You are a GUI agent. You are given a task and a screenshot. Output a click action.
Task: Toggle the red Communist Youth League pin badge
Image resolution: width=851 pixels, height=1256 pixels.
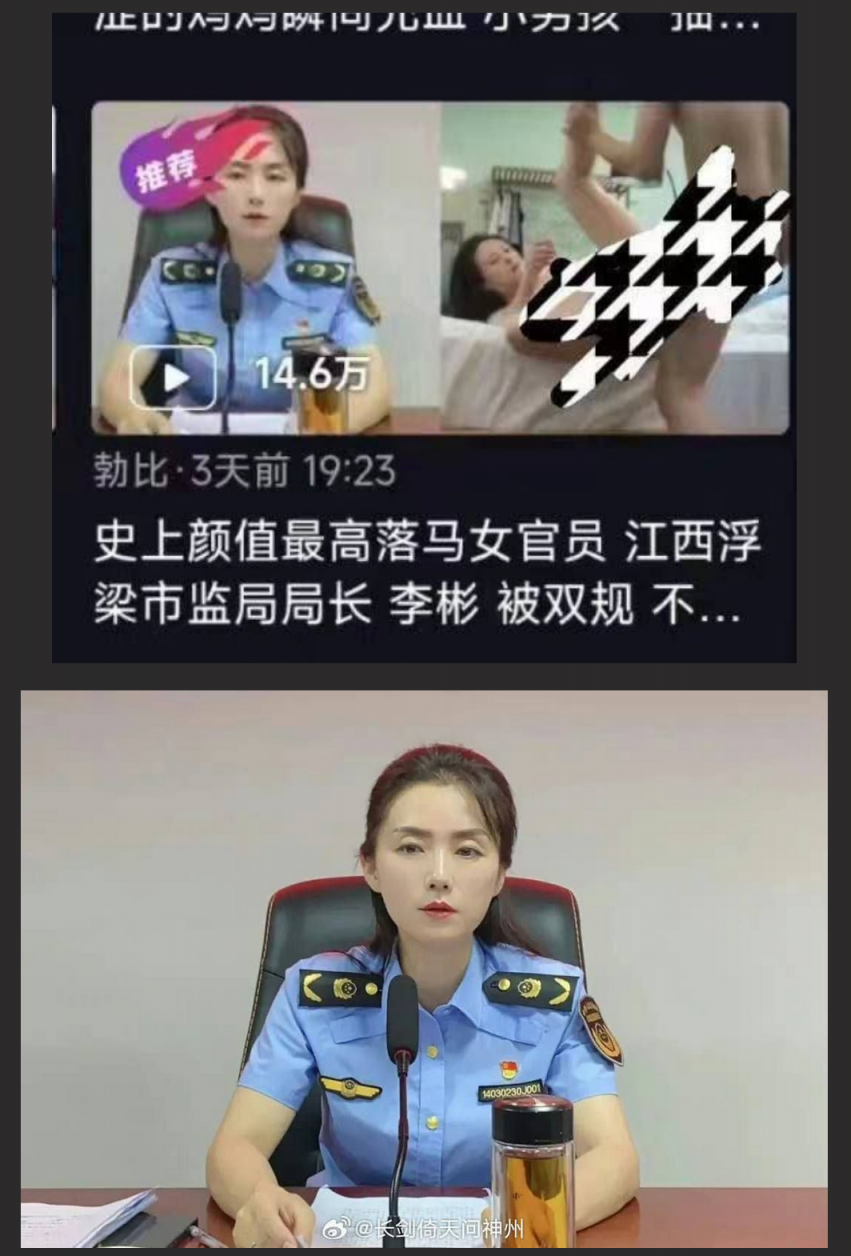point(508,1066)
